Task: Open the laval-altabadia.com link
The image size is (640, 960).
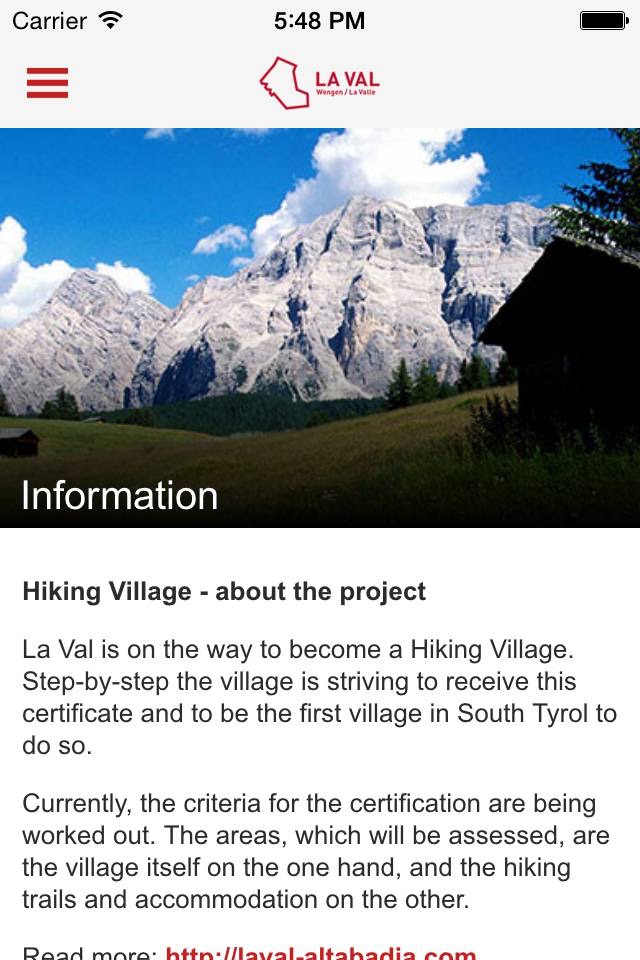Action: 320,952
